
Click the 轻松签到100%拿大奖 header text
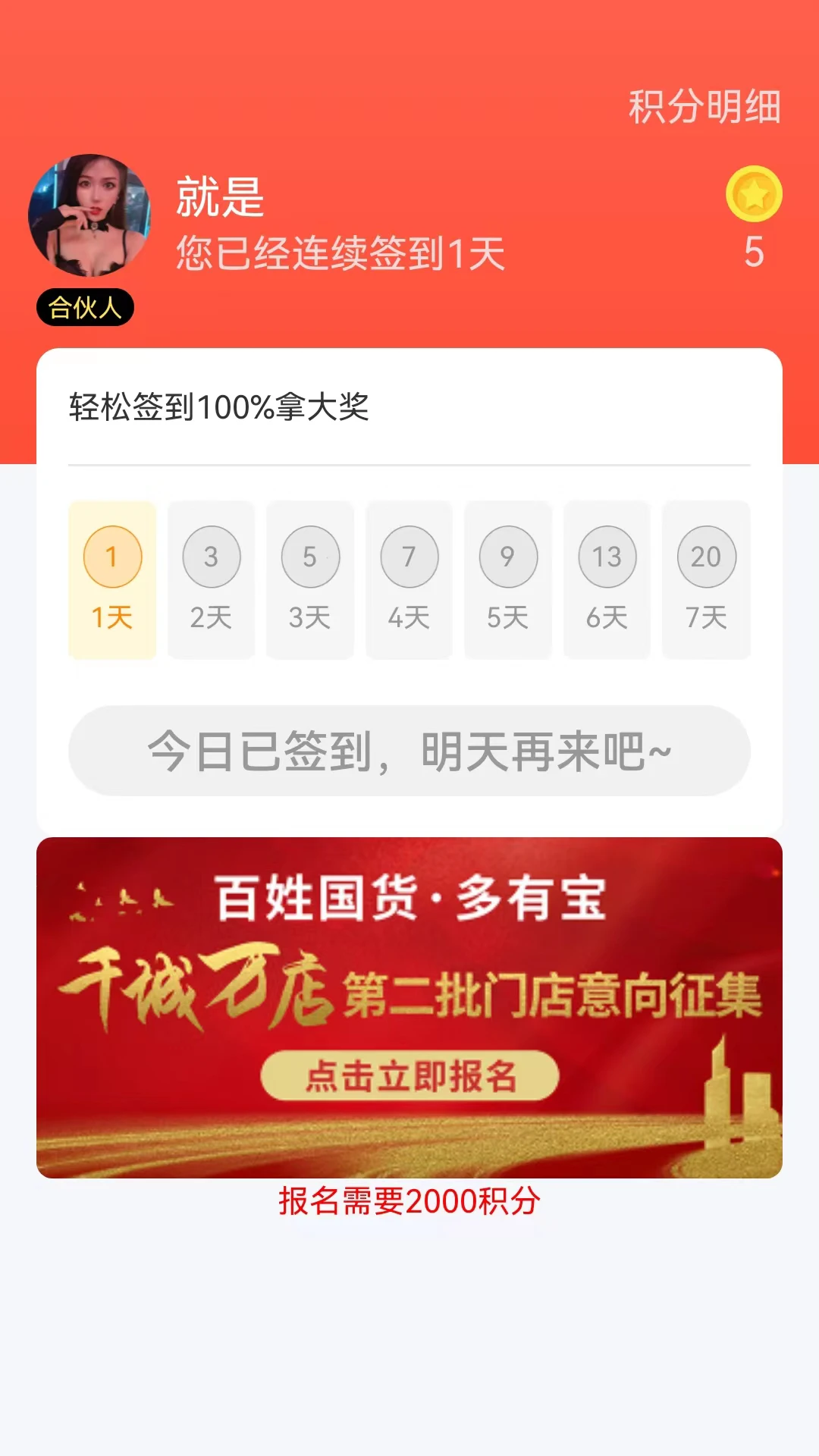click(220, 407)
